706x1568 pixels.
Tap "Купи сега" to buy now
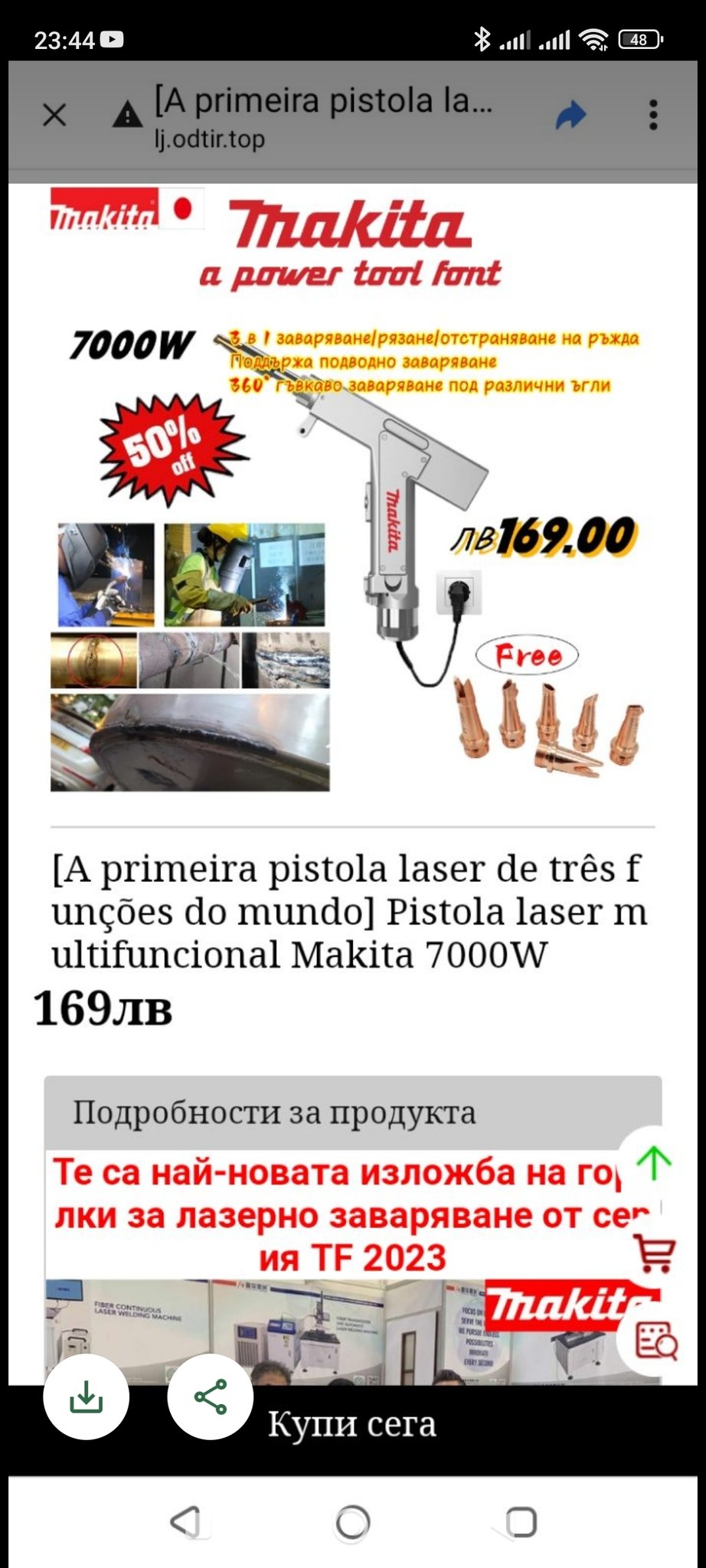pos(352,1424)
